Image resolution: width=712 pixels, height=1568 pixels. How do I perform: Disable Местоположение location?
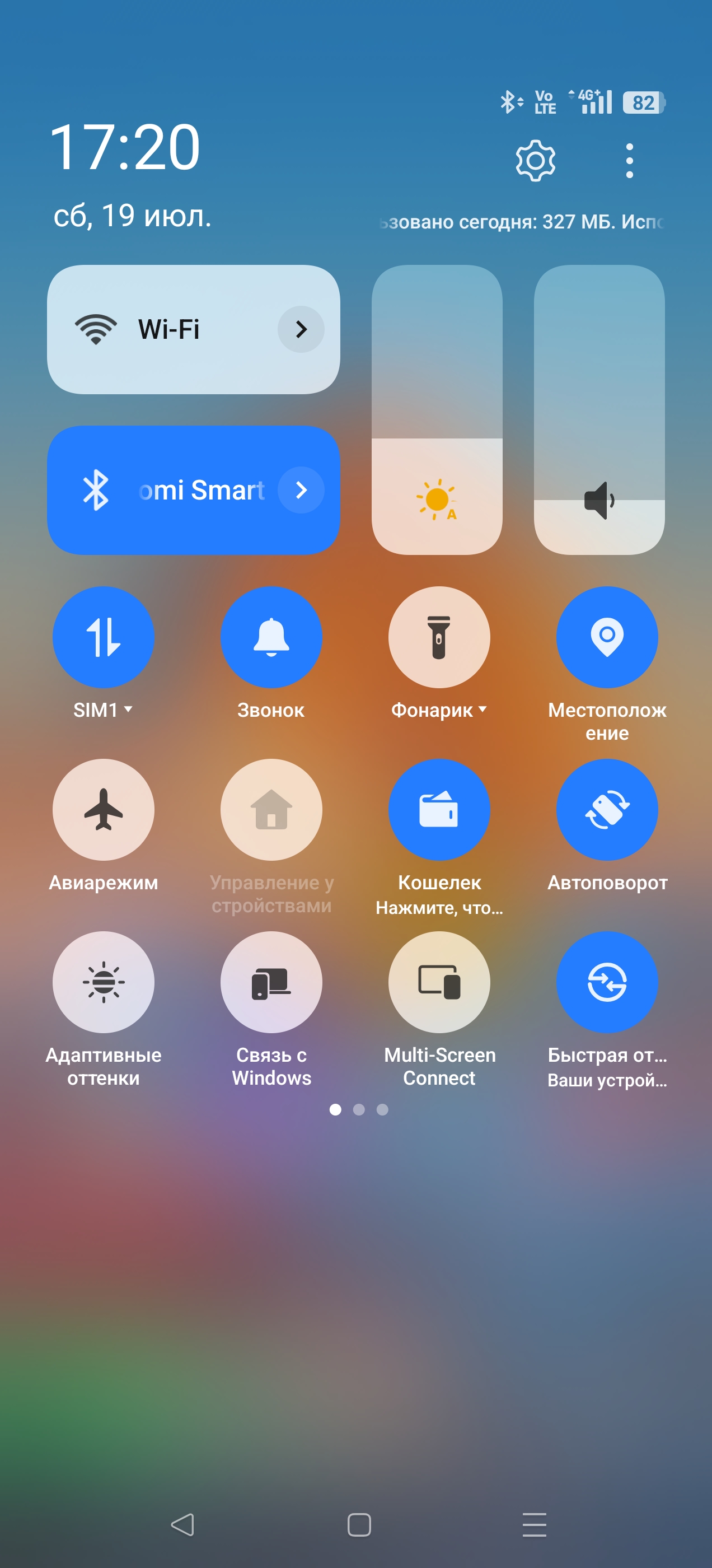607,637
